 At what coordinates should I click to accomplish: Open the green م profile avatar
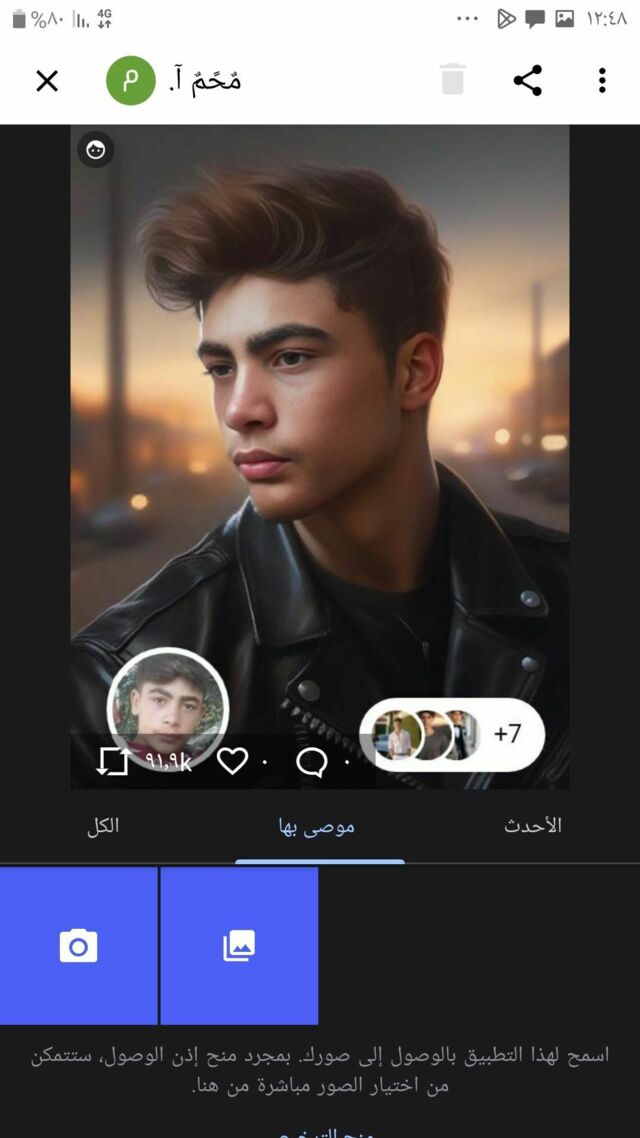pos(131,81)
